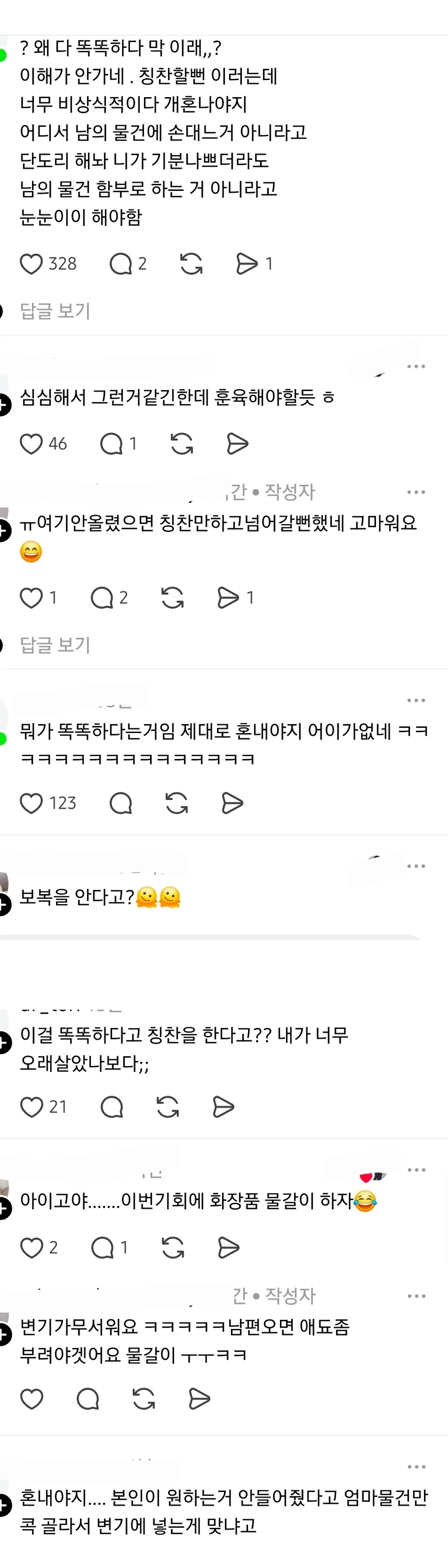Viewport: 448px width, 1568px height.
Task: Open more options on '심심해서 그런거같긴한데' comment
Action: point(416,366)
